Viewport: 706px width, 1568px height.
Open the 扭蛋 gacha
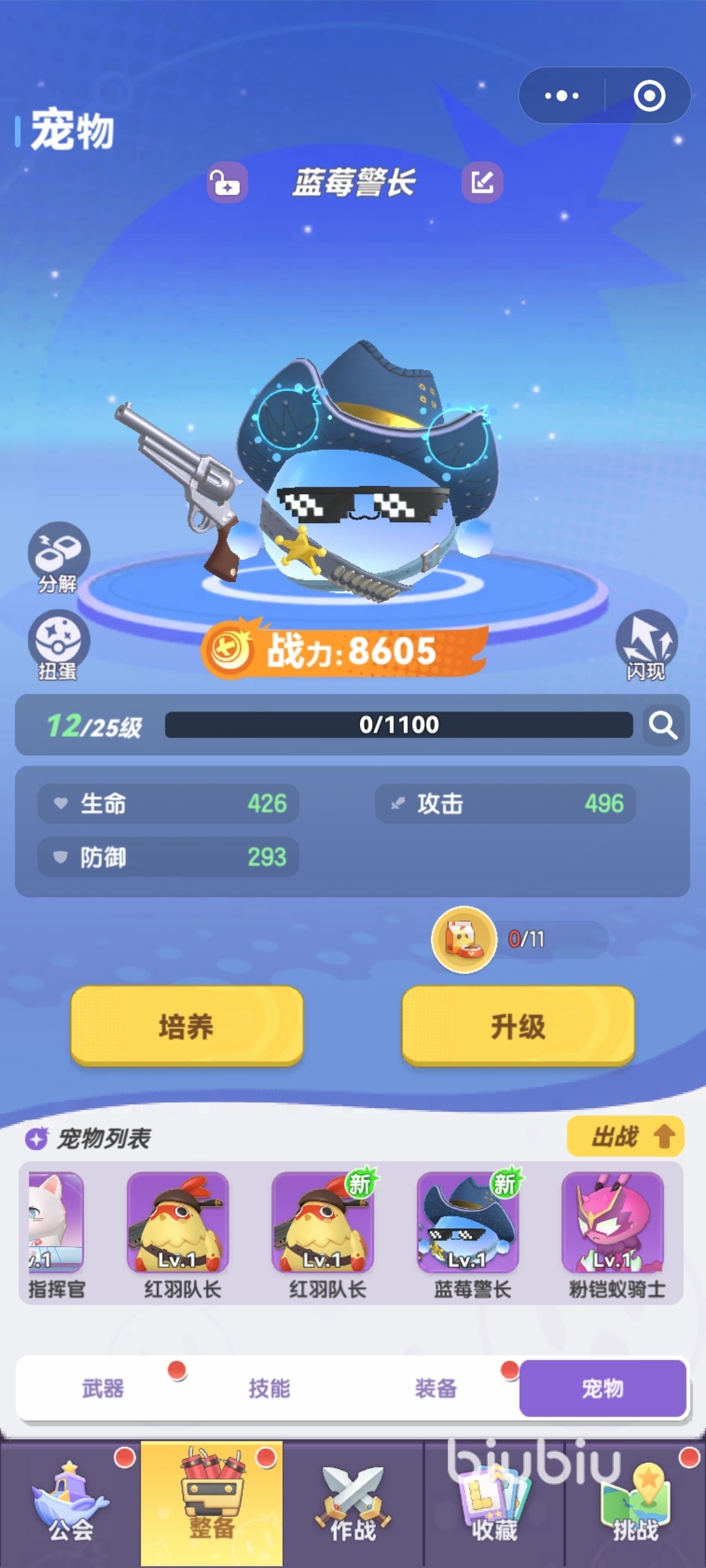point(58,644)
